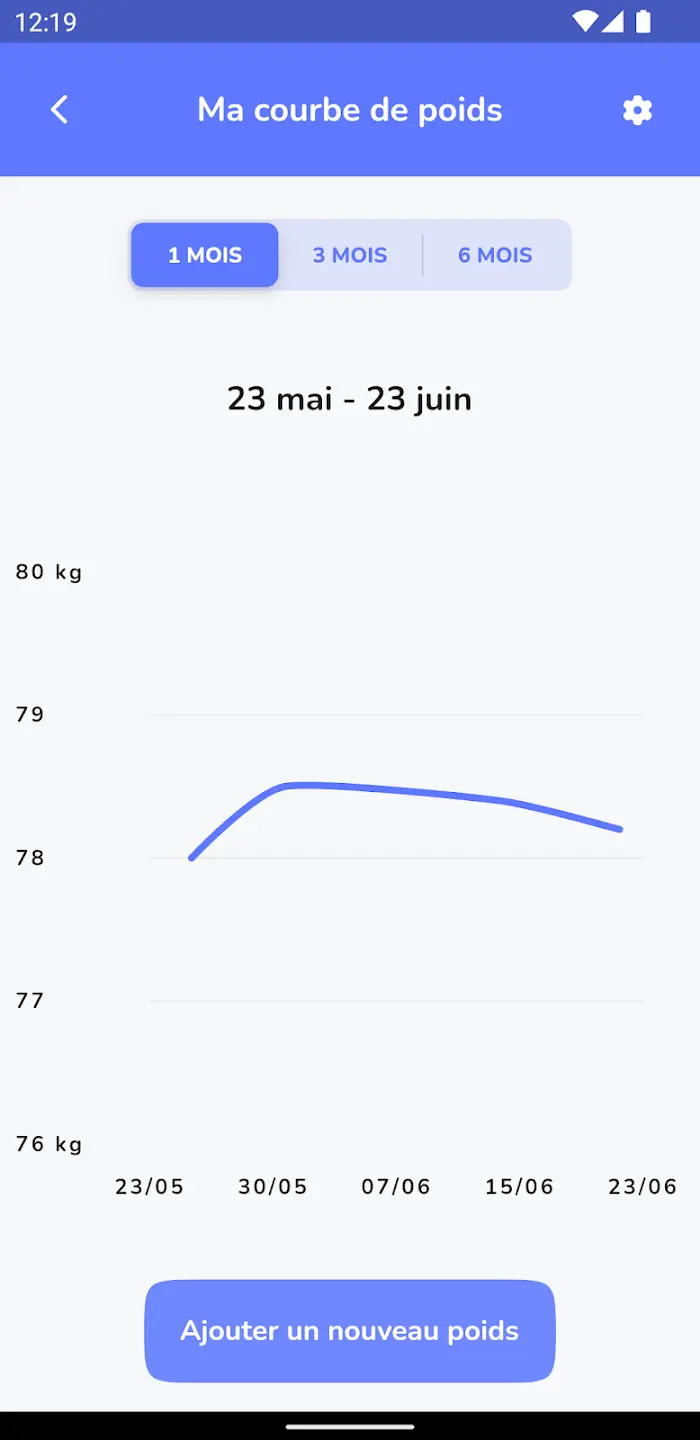Select the 1 MOIS period tab
The image size is (700, 1440).
pyautogui.click(x=205, y=255)
